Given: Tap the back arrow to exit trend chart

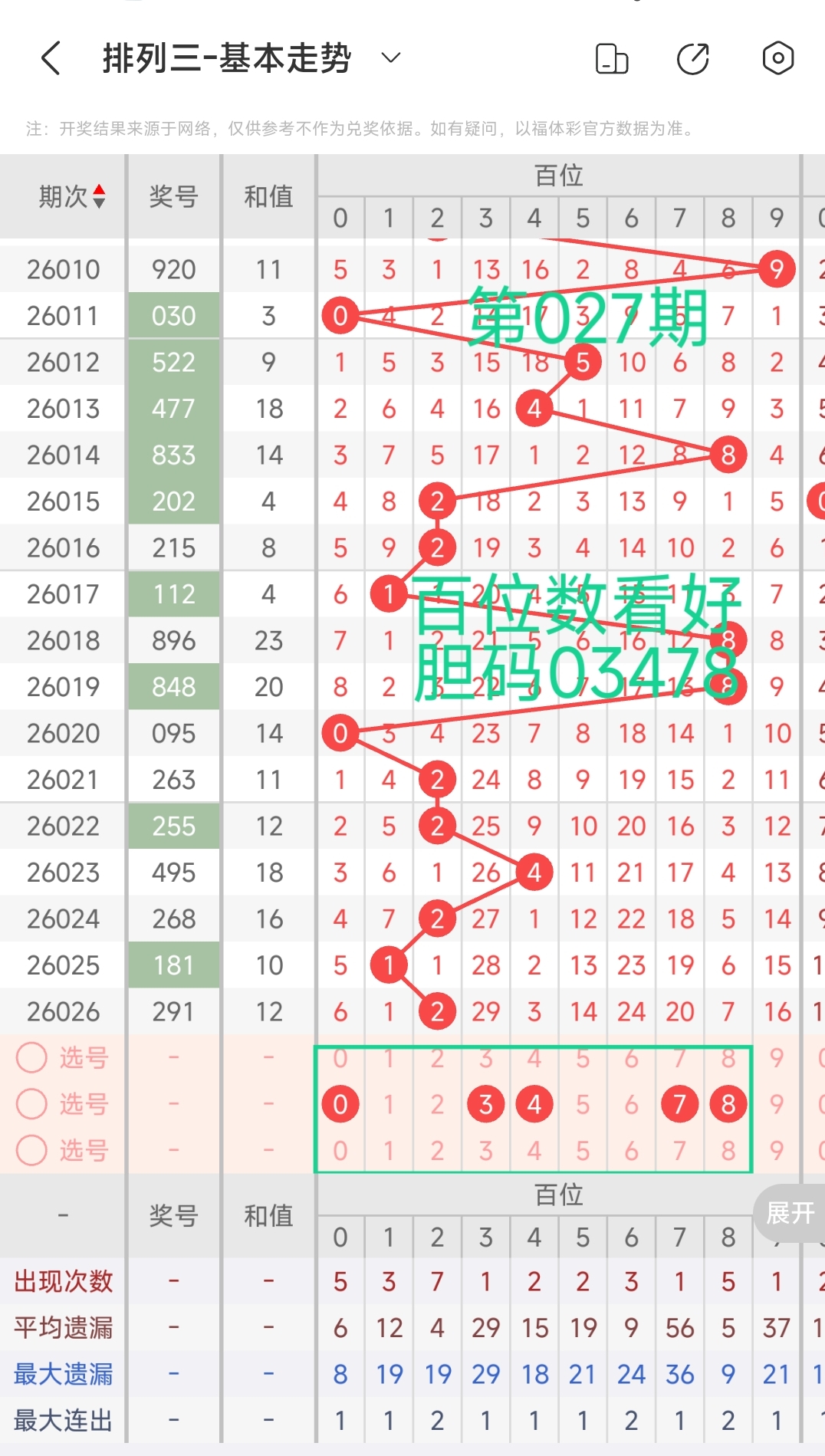Looking at the screenshot, I should (51, 58).
